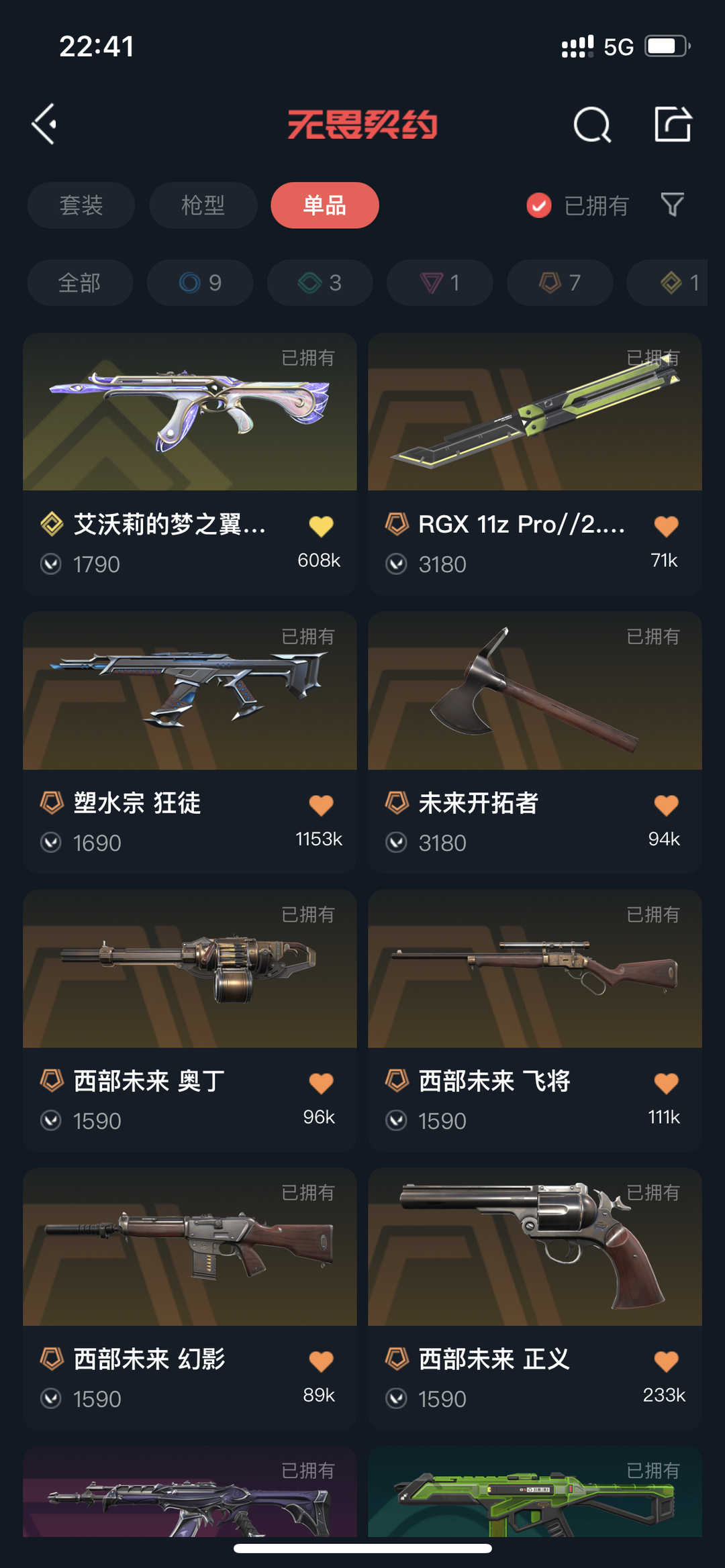725x1568 pixels.
Task: Filter by the blue circle chip showing 9
Action: [x=200, y=282]
